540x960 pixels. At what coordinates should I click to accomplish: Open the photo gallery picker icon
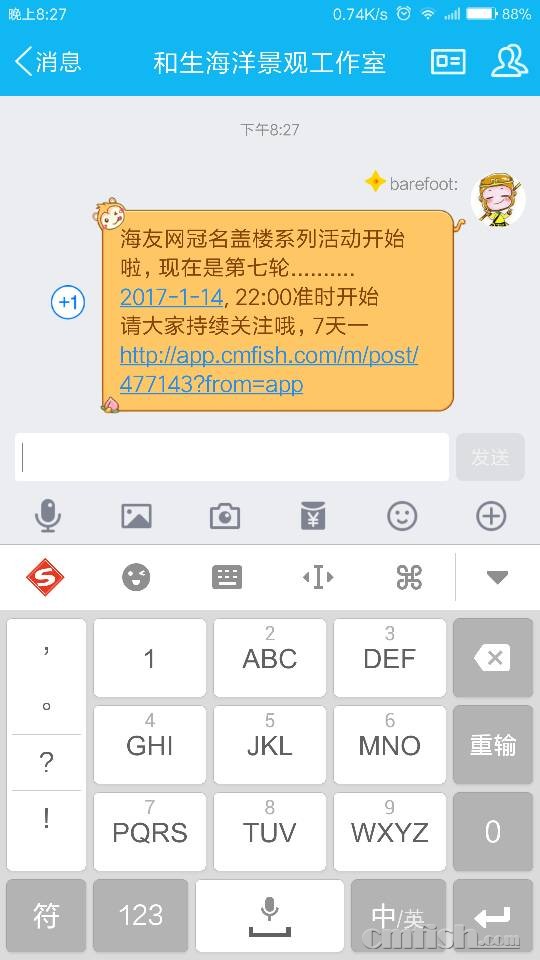[136, 516]
